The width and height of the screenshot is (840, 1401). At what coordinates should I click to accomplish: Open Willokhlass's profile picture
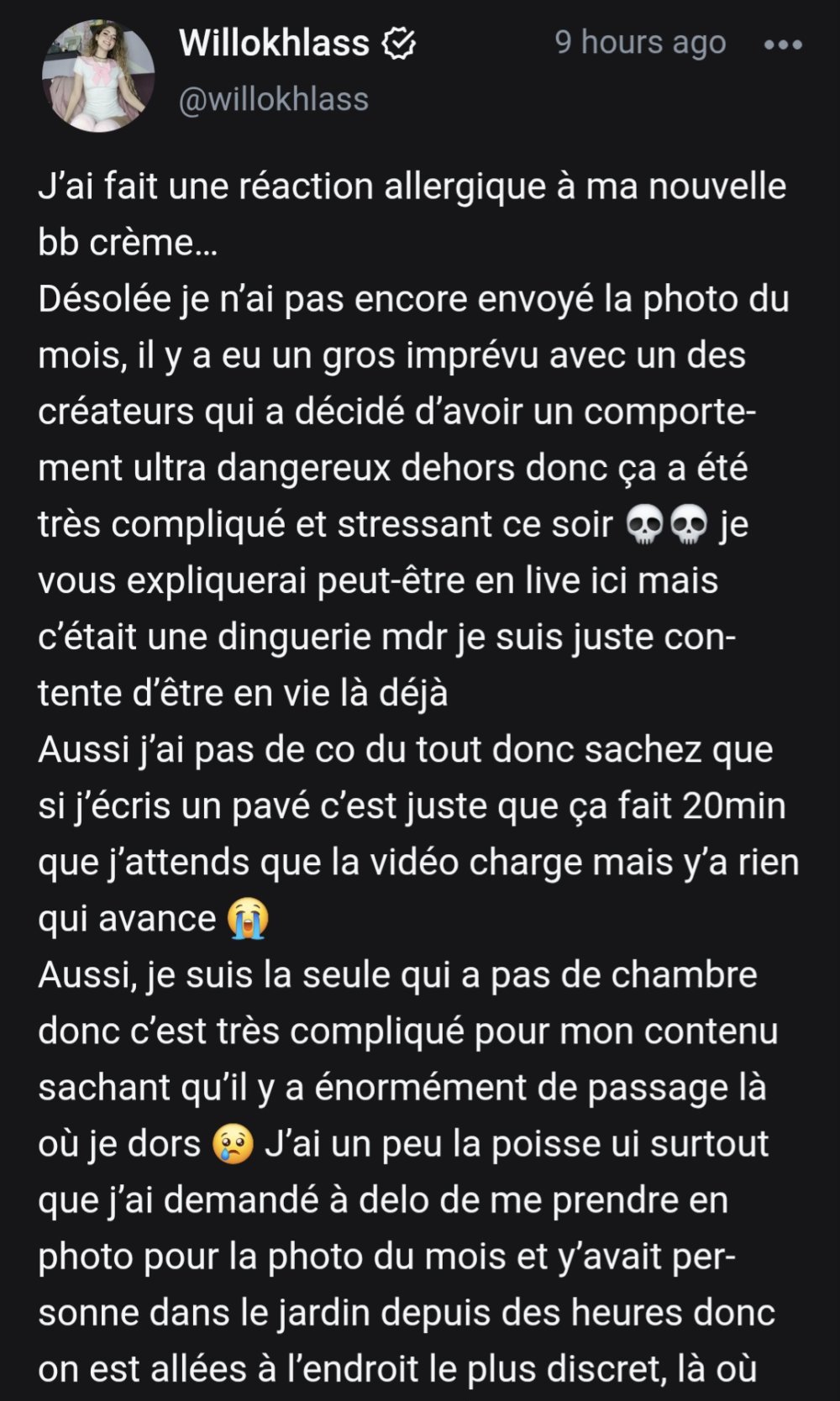pyautogui.click(x=98, y=76)
